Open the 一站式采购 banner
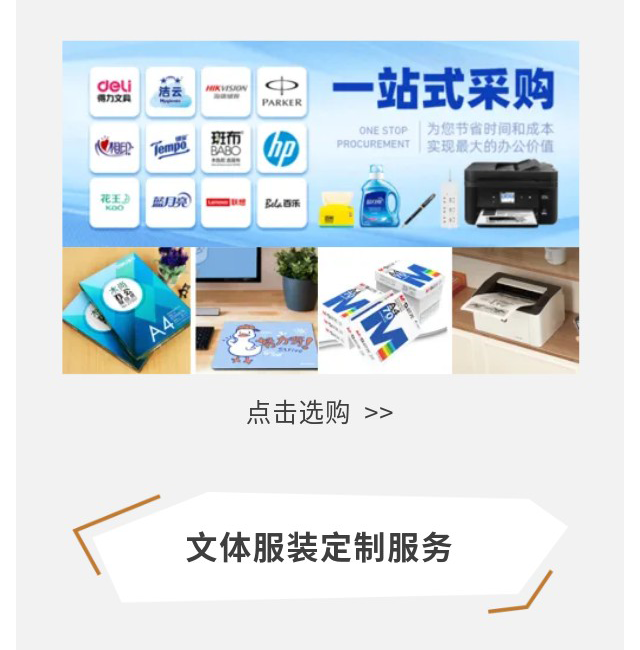 click(320, 144)
